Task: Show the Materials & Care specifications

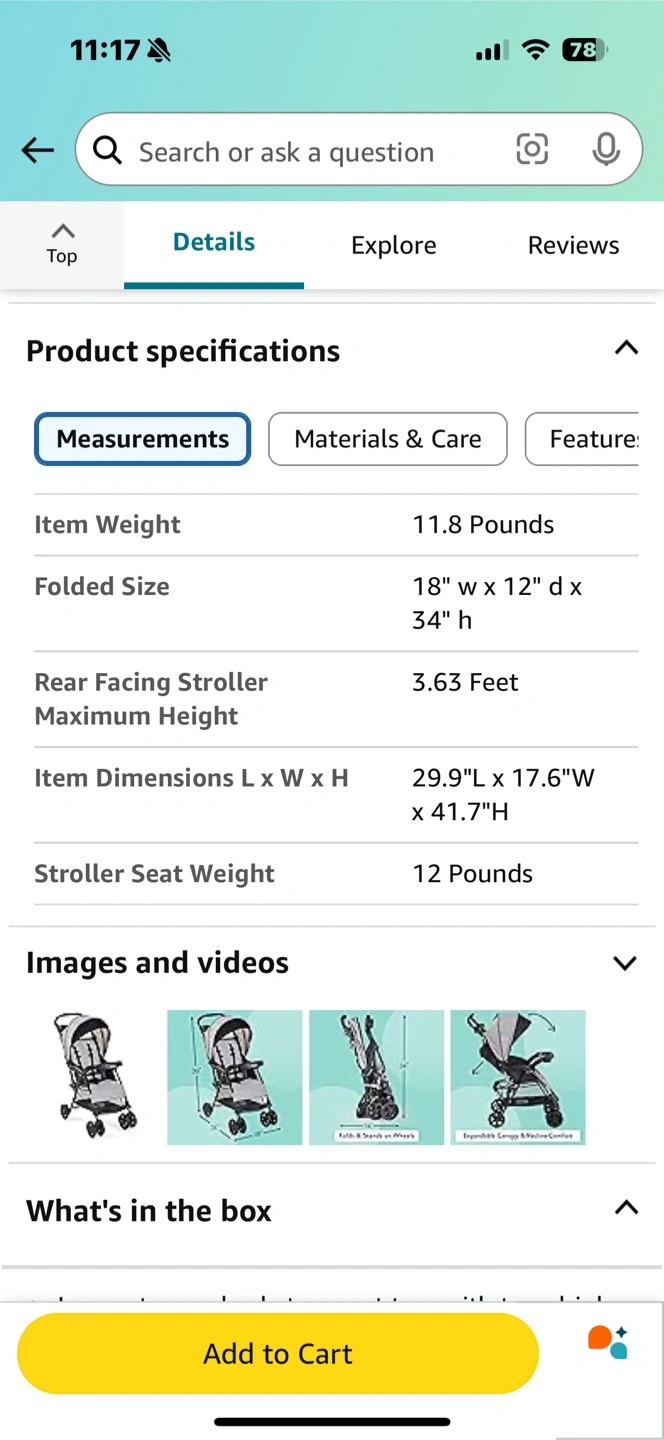Action: click(388, 439)
